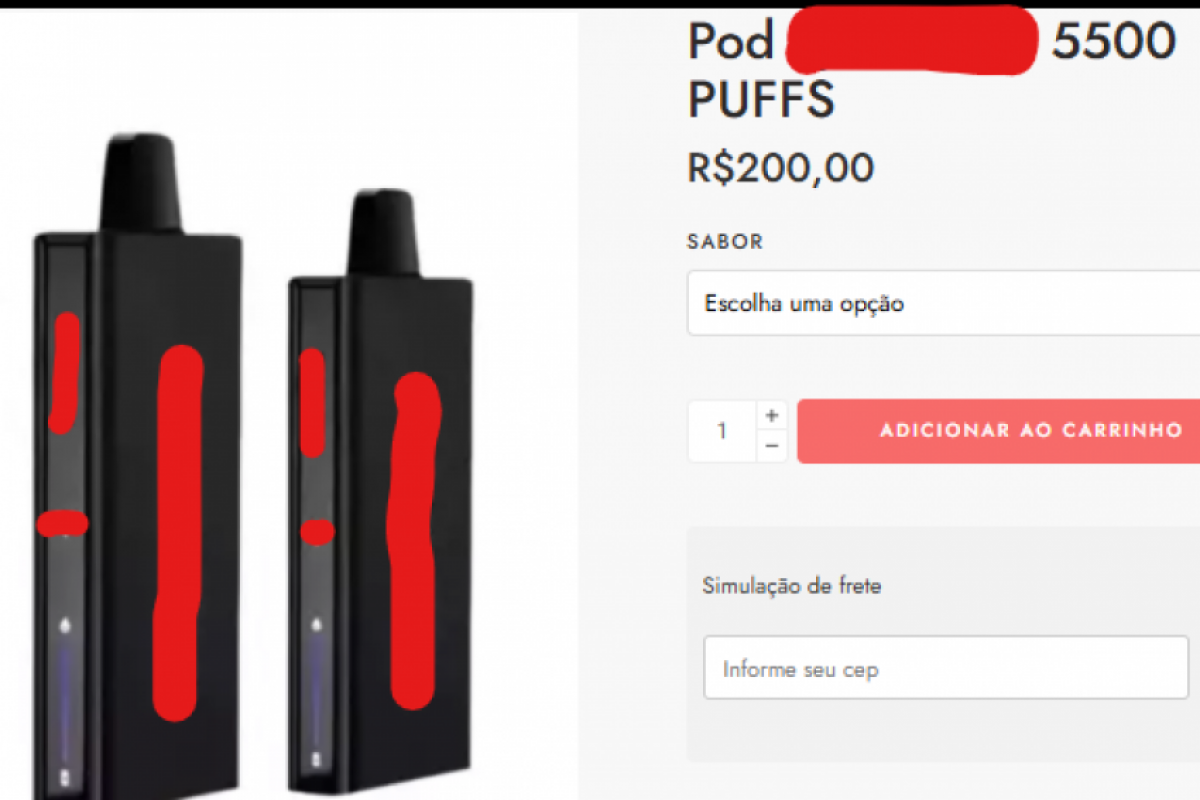Tap the quantity field showing 1
1200x800 pixels.
[722, 431]
